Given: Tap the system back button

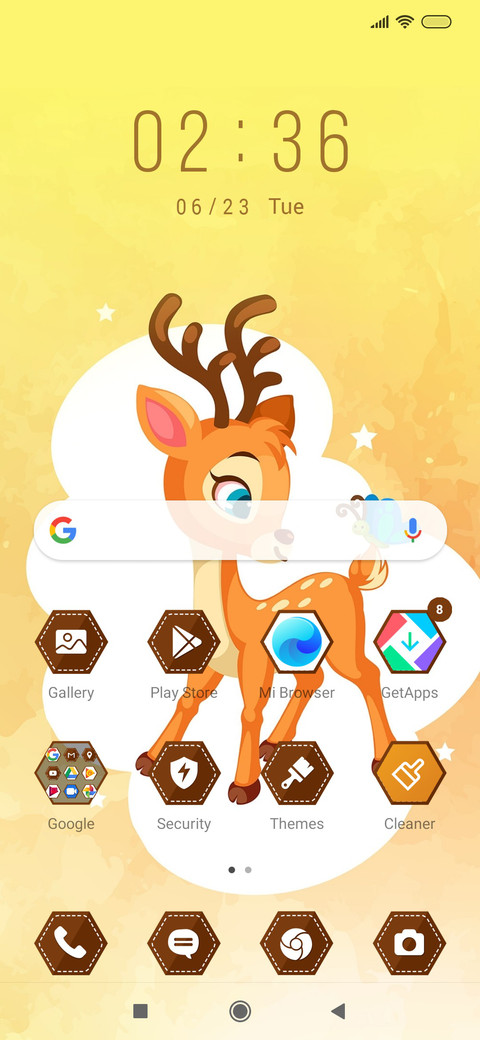Looking at the screenshot, I should (x=338, y=1011).
